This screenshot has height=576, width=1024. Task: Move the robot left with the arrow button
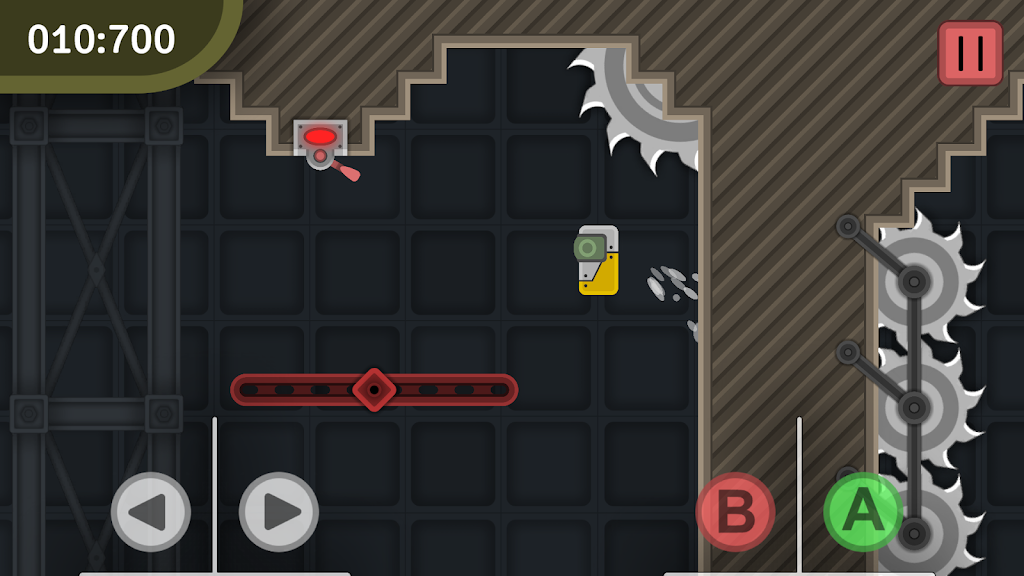[x=151, y=512]
